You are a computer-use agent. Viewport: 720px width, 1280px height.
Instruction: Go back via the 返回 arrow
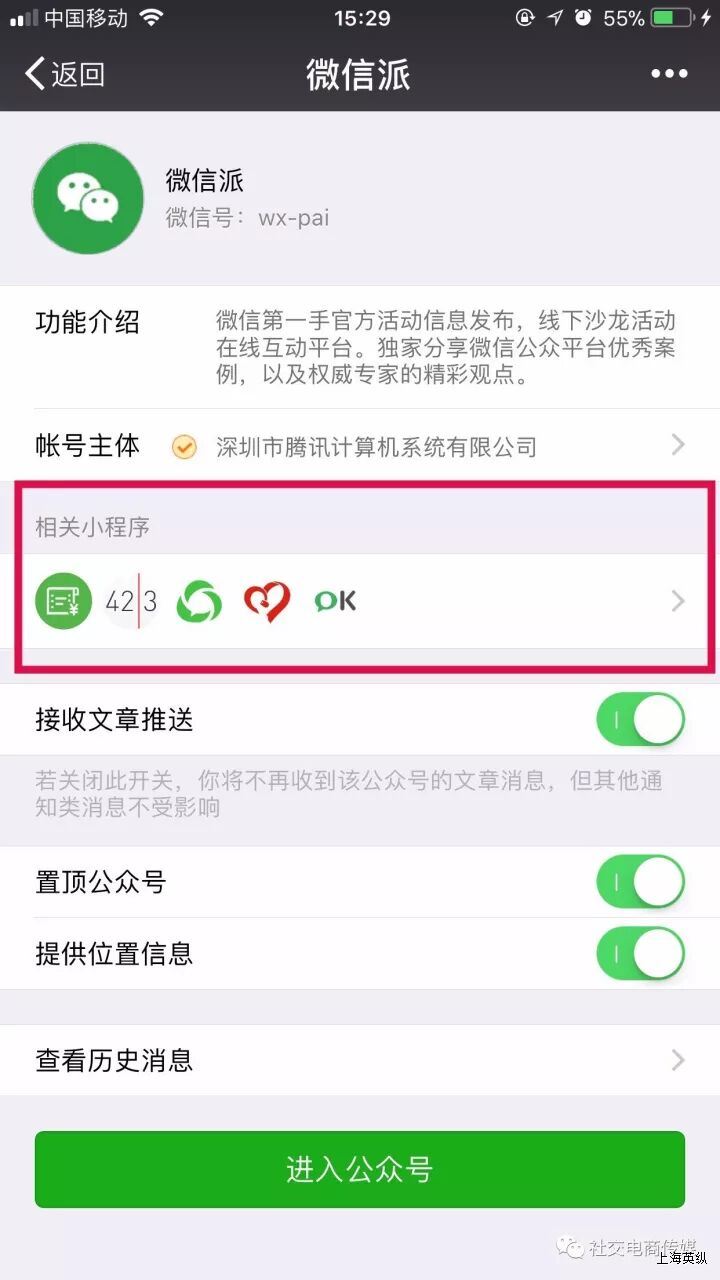[62, 75]
